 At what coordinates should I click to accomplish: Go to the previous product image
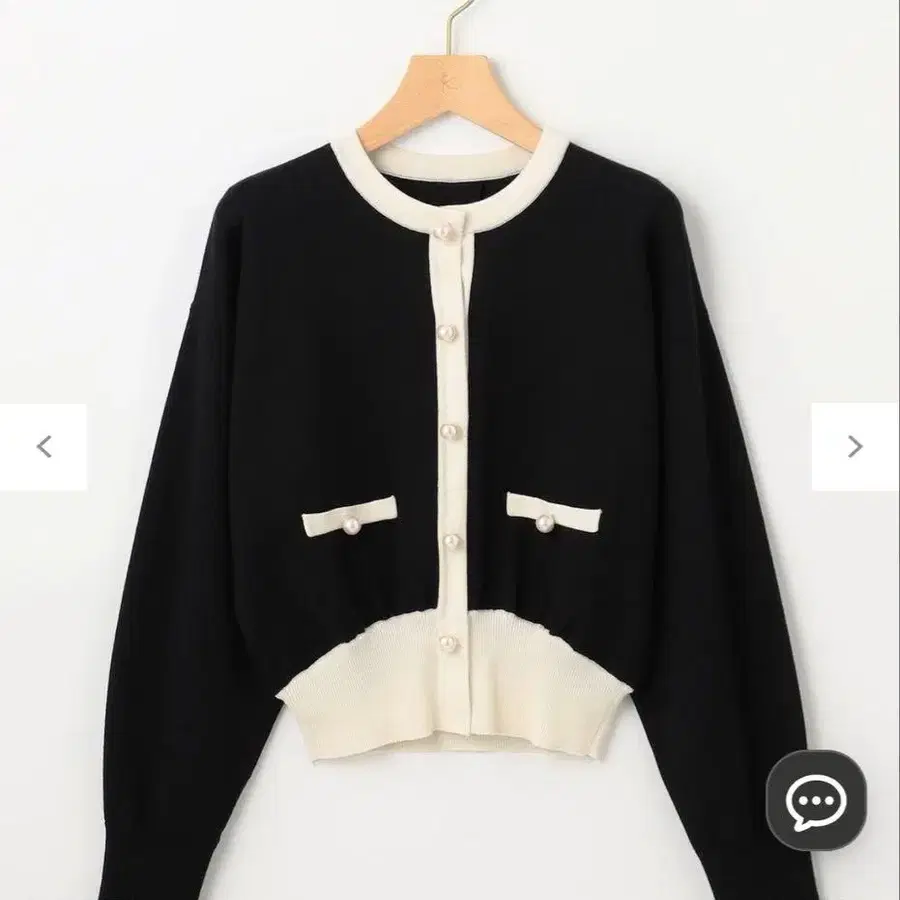[x=43, y=447]
